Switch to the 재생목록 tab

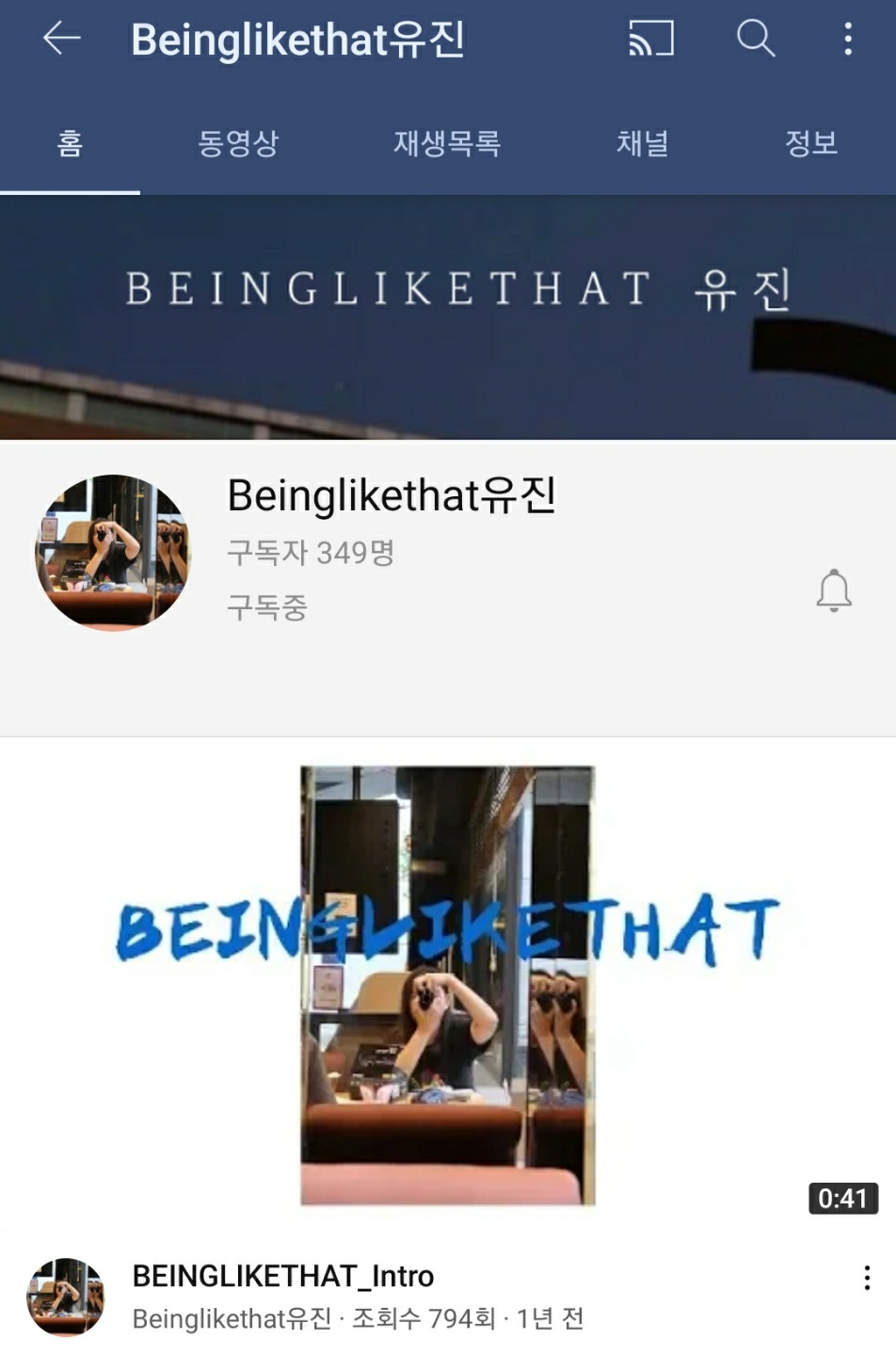(446, 143)
